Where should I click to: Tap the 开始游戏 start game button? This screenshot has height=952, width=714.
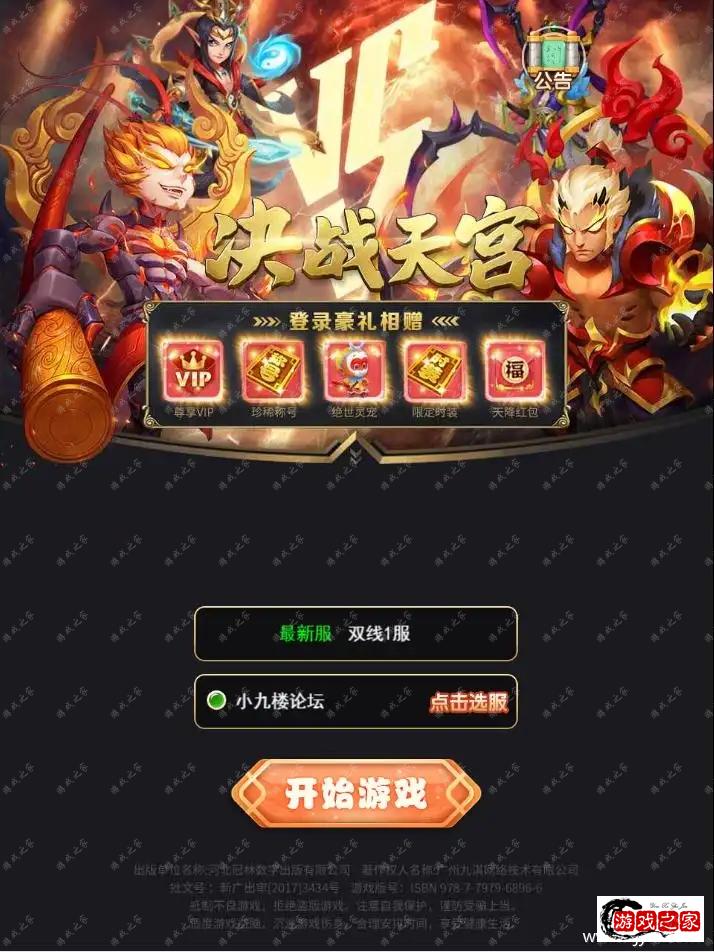pos(356,794)
